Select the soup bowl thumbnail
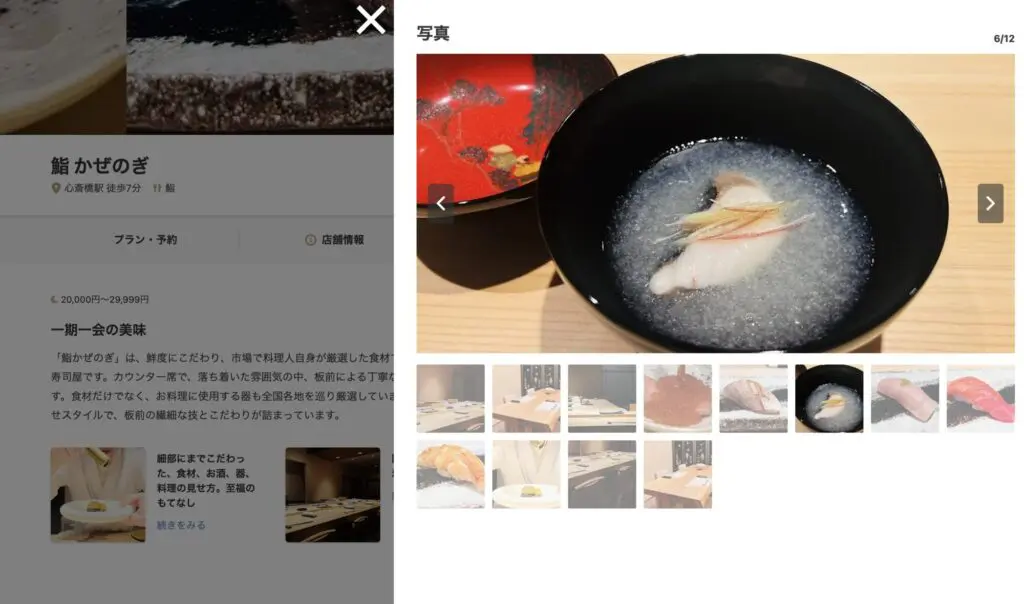 [829, 398]
